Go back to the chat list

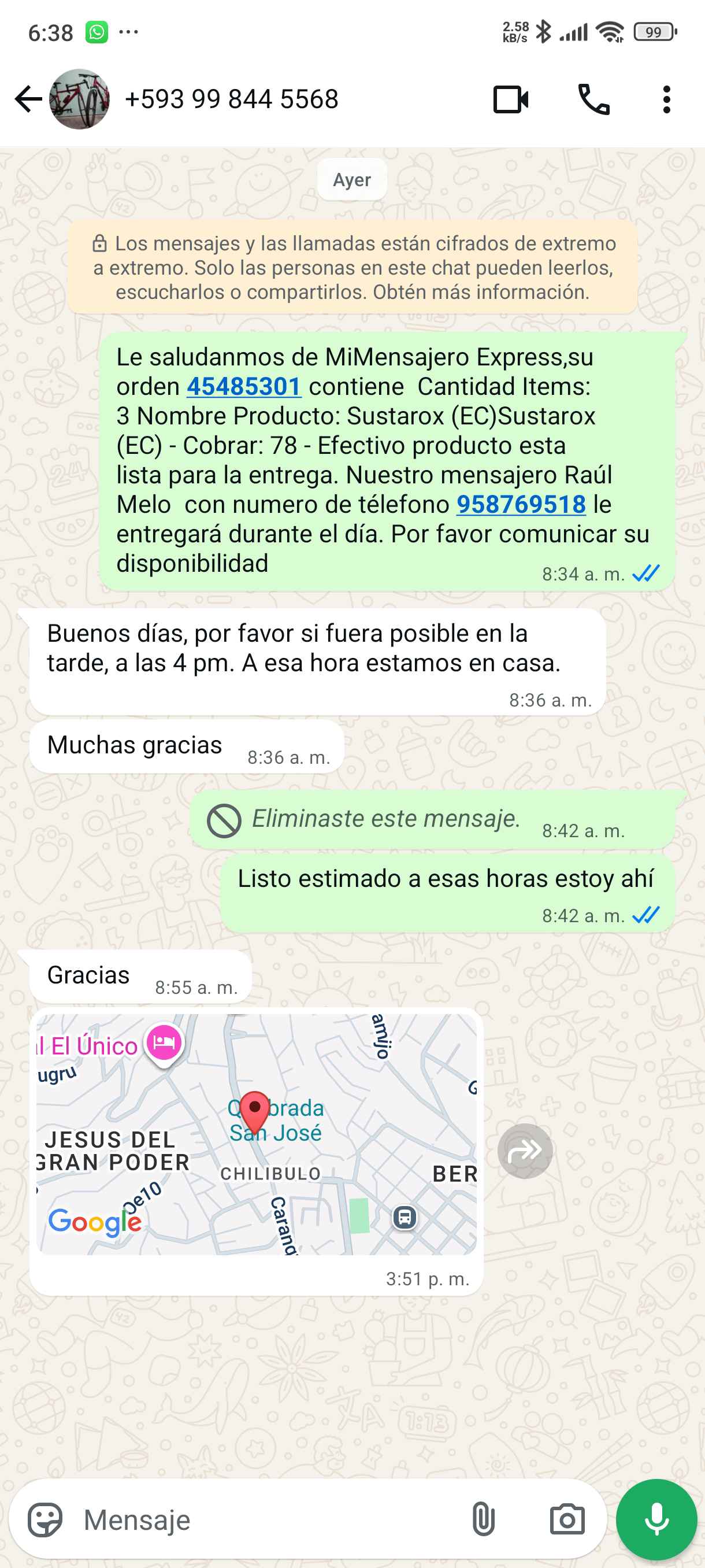pyautogui.click(x=27, y=99)
